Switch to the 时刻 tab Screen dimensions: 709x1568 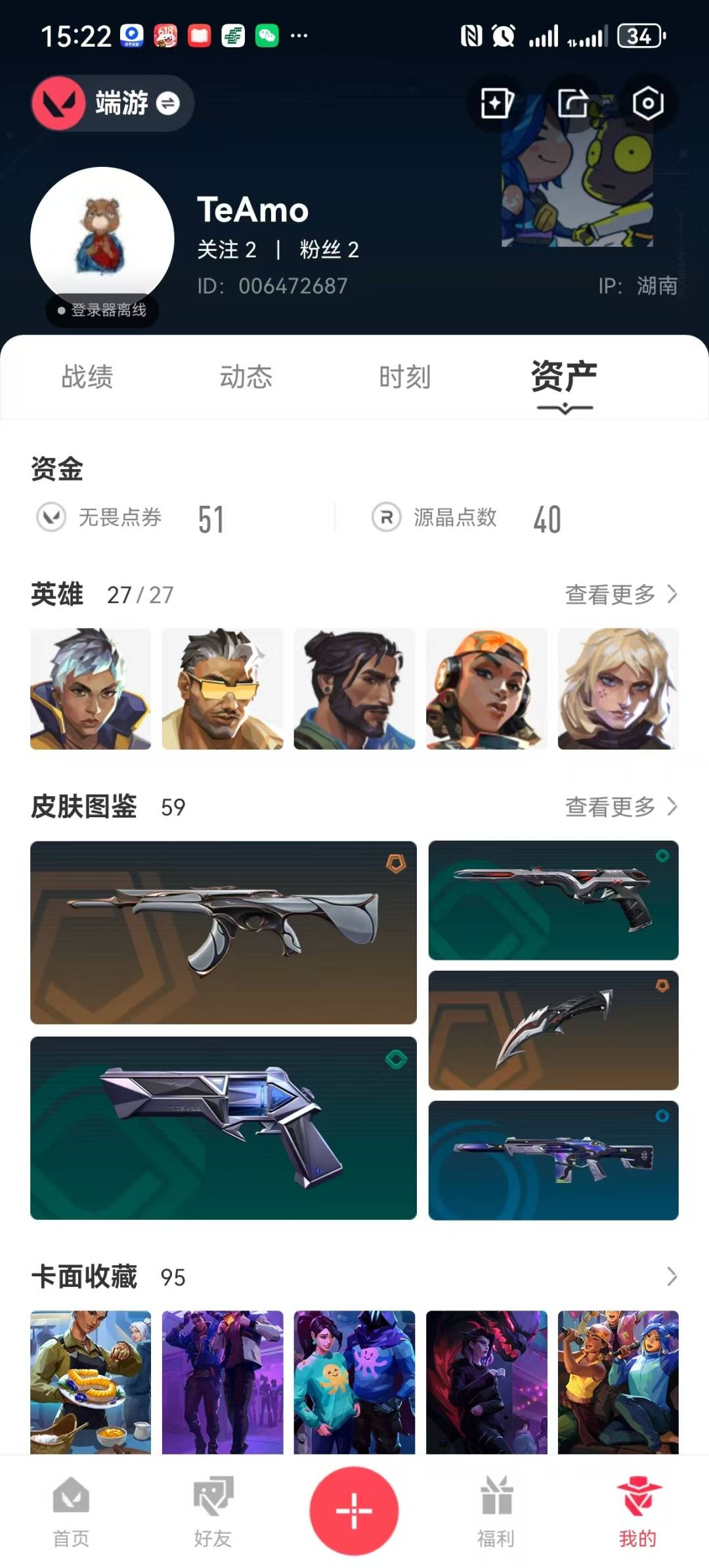(x=405, y=377)
